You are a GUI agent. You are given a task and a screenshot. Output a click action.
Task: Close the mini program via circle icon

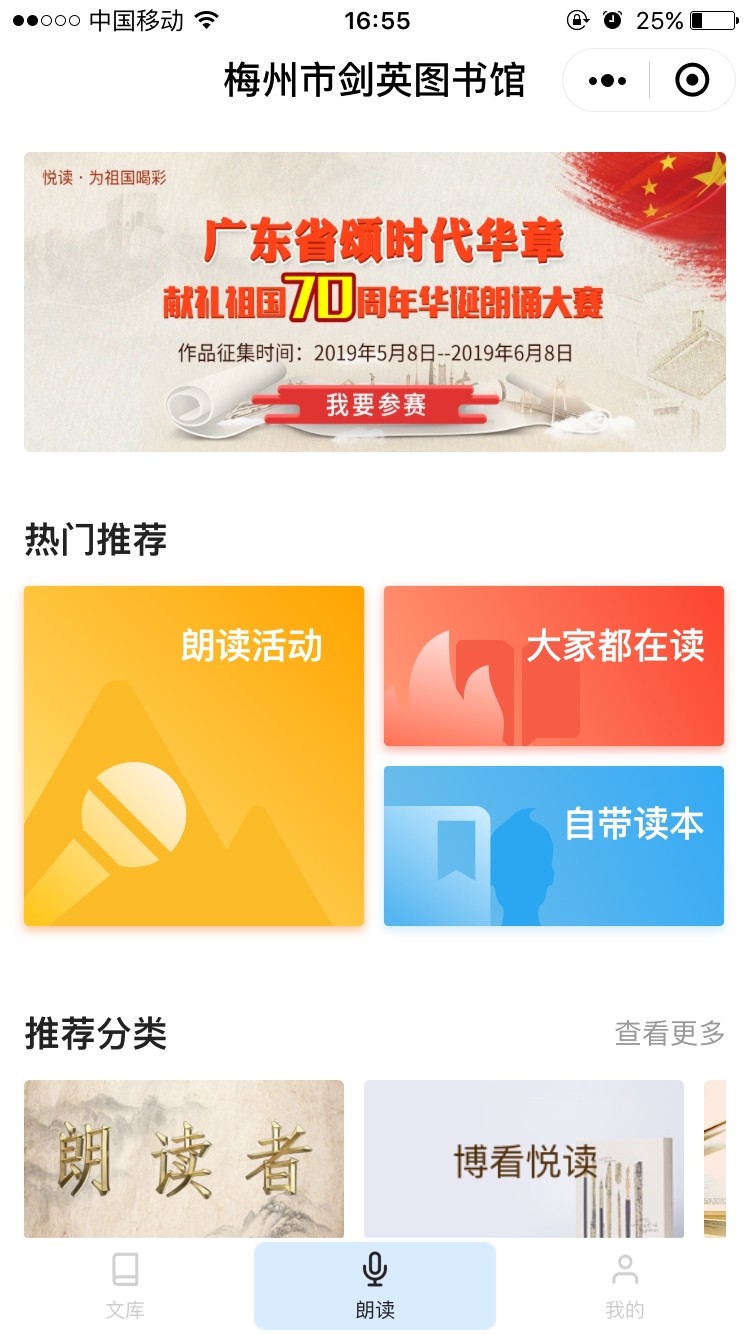[692, 81]
